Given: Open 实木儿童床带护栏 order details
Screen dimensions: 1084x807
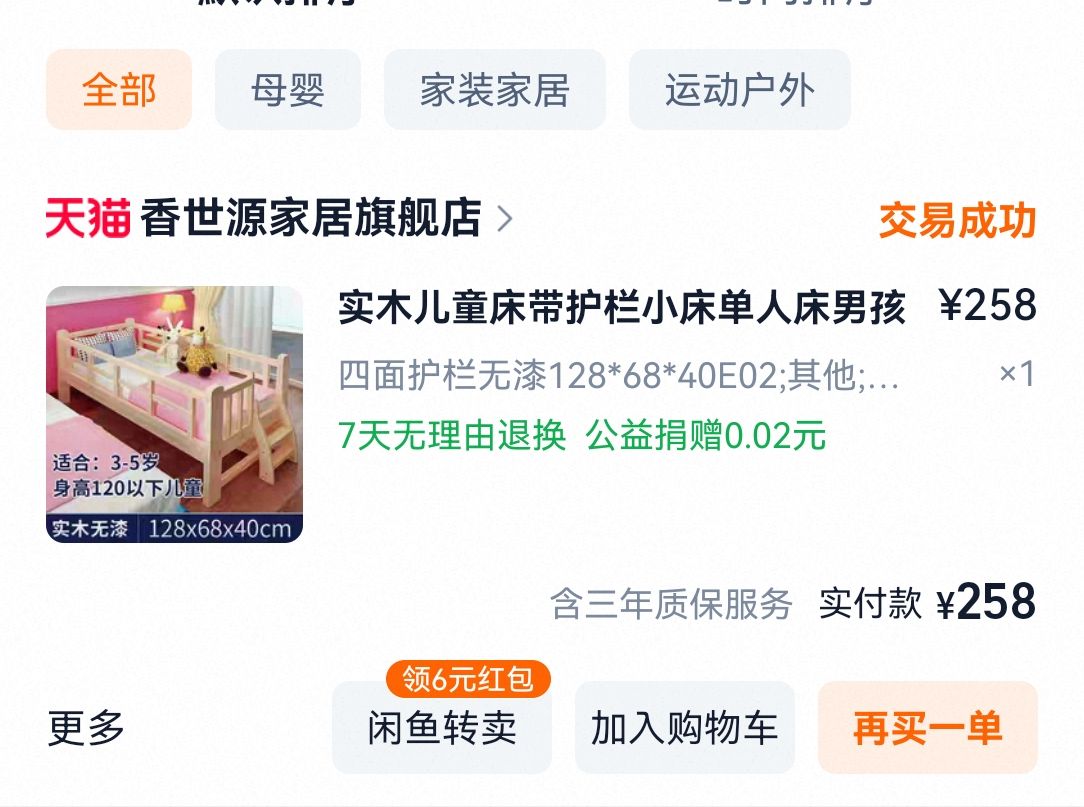Looking at the screenshot, I should pyautogui.click(x=621, y=308).
